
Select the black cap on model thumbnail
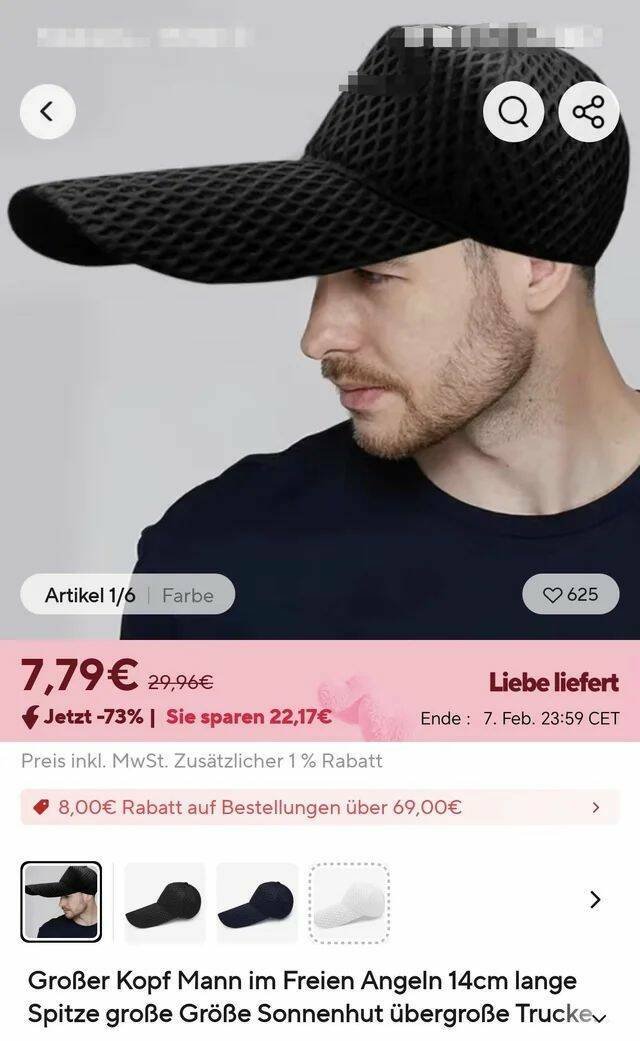[x=61, y=902]
